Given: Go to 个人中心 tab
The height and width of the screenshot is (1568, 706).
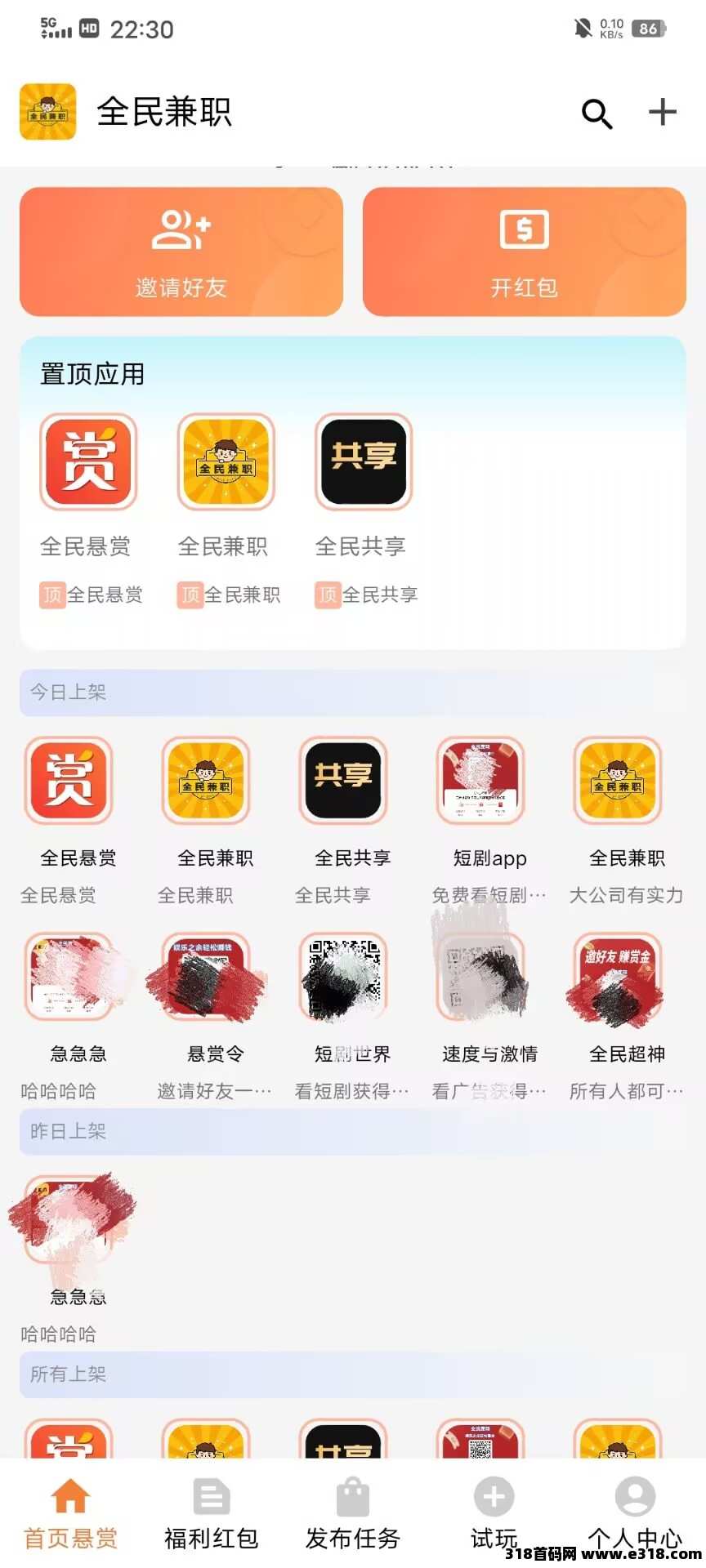Looking at the screenshot, I should [x=635, y=1511].
